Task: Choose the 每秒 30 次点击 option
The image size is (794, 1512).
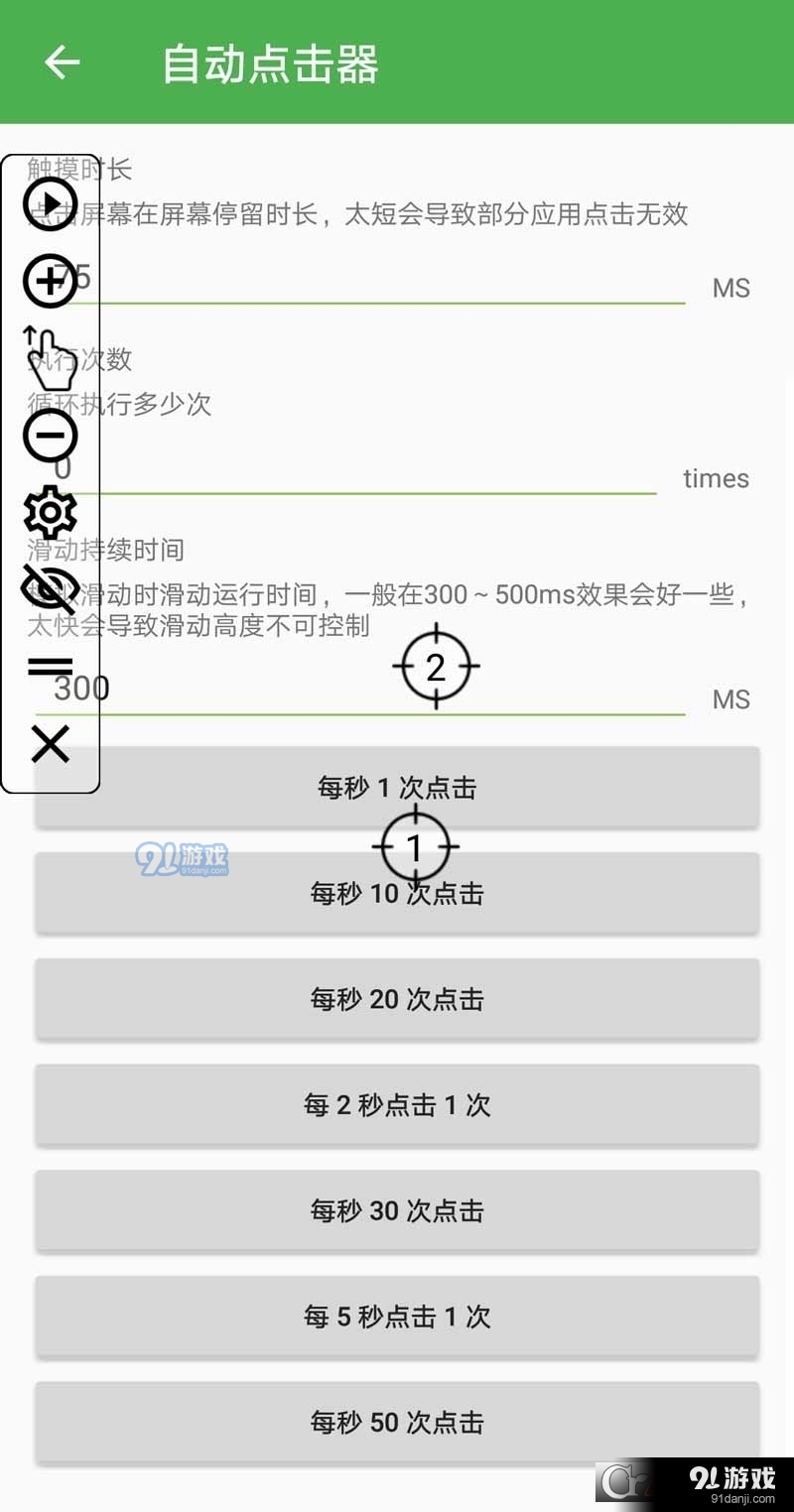Action: (x=397, y=1211)
